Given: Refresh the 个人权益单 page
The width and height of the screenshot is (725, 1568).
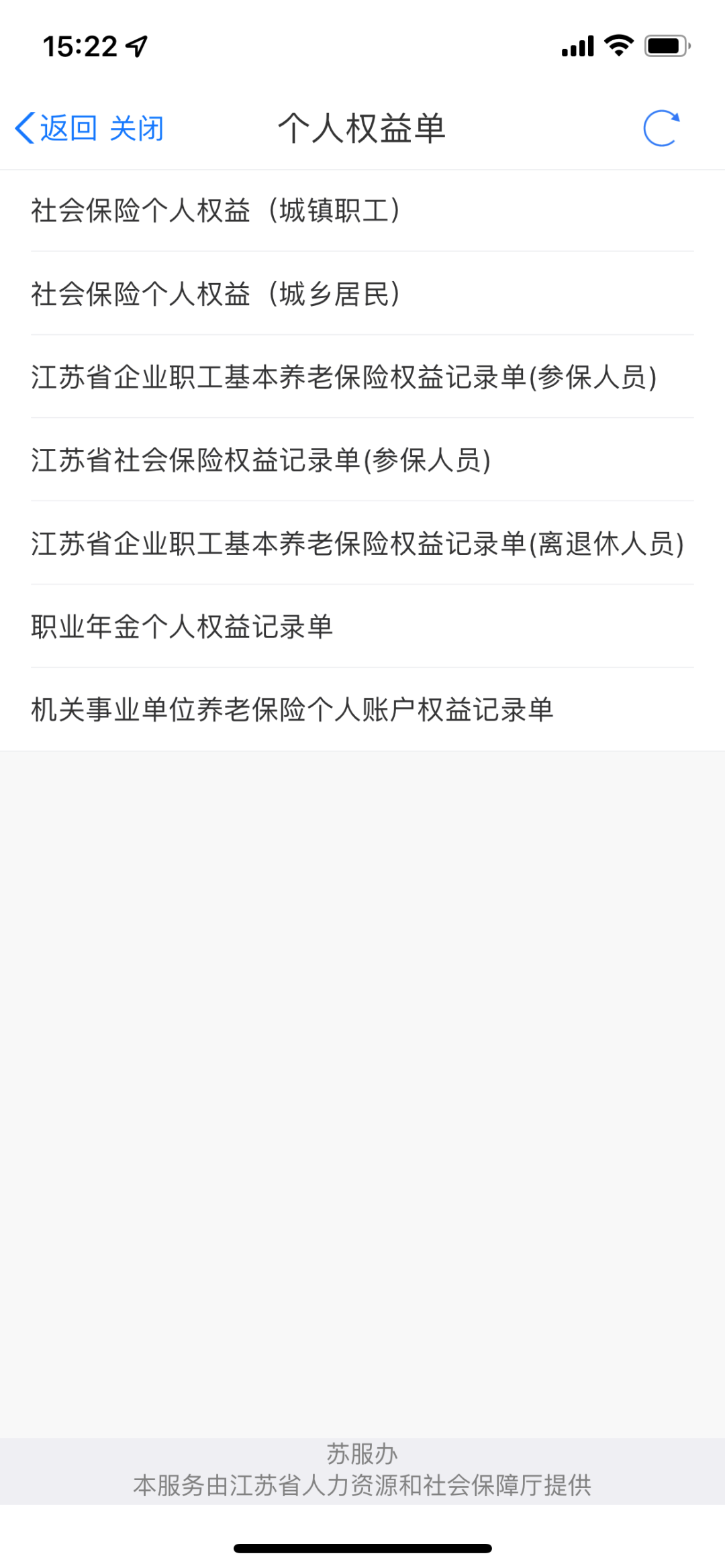Looking at the screenshot, I should pyautogui.click(x=661, y=128).
